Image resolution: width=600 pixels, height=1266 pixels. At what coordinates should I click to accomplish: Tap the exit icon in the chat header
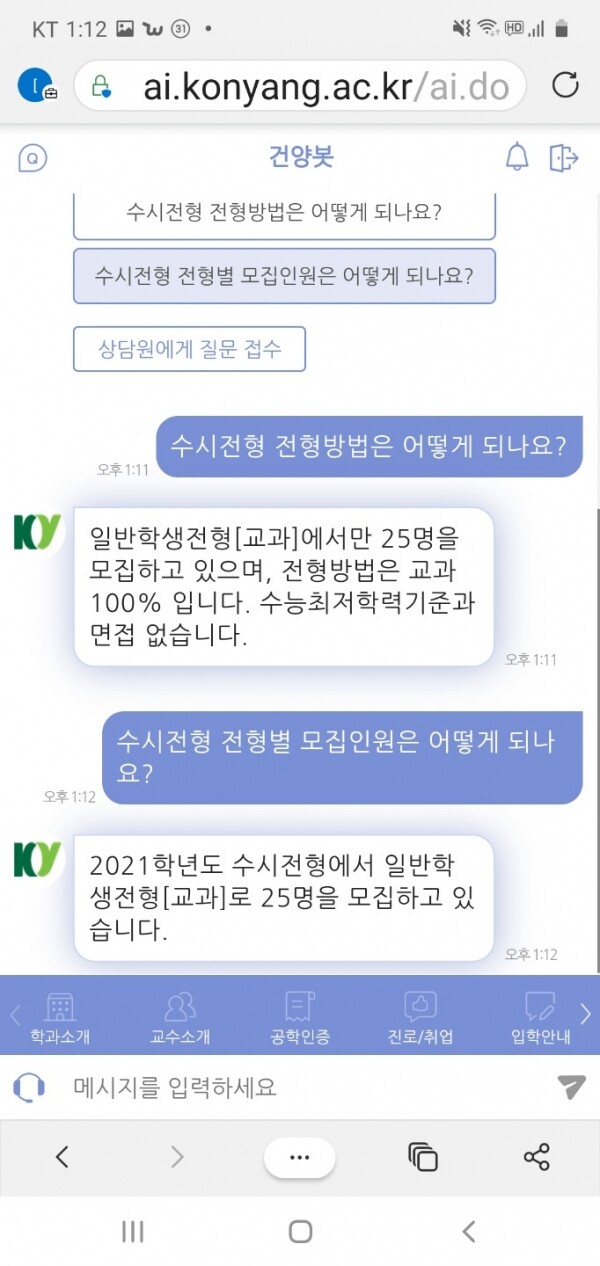[x=564, y=157]
